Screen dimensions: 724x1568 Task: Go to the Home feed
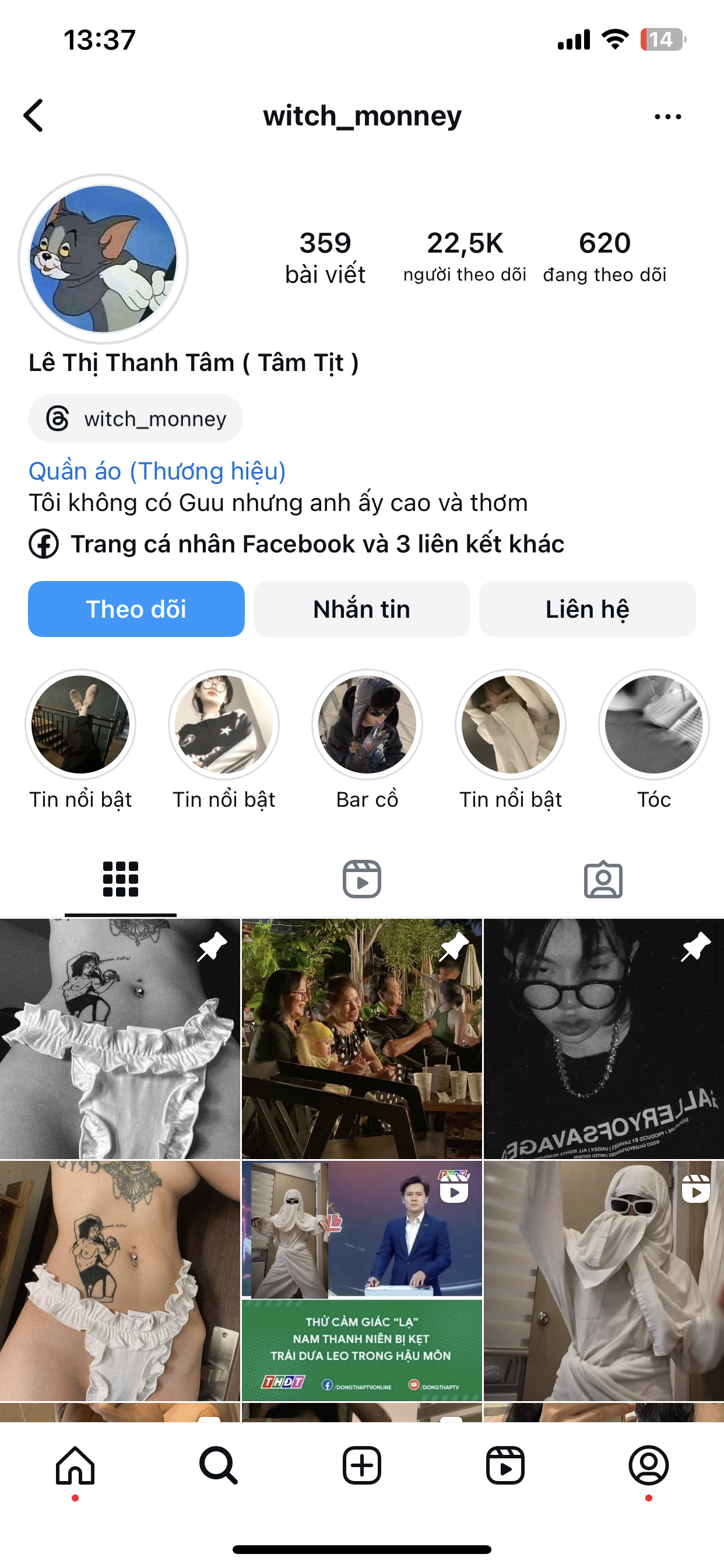point(75,1466)
